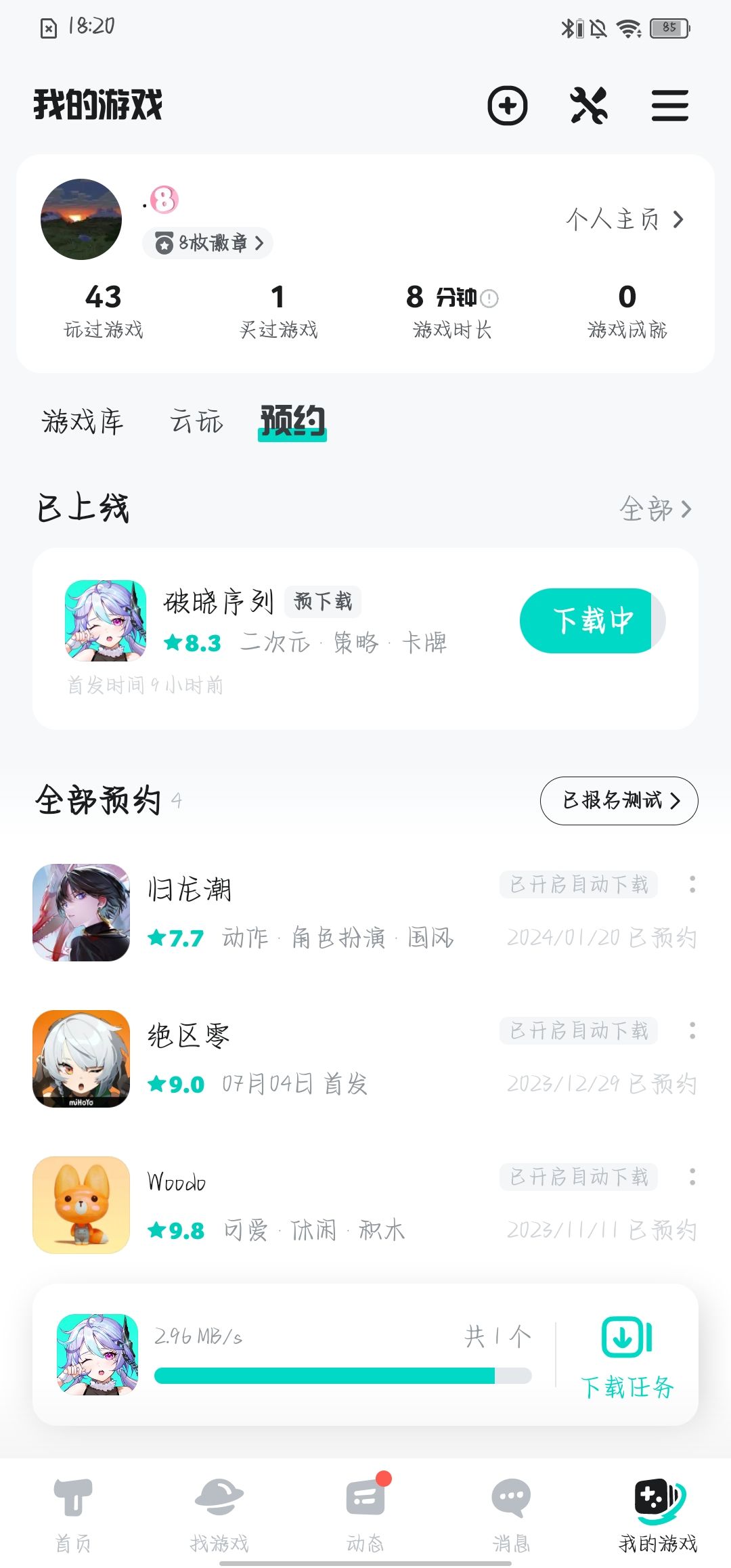Image resolution: width=731 pixels, height=1568 pixels.
Task: View 全部 launched games
Action: pyautogui.click(x=655, y=509)
